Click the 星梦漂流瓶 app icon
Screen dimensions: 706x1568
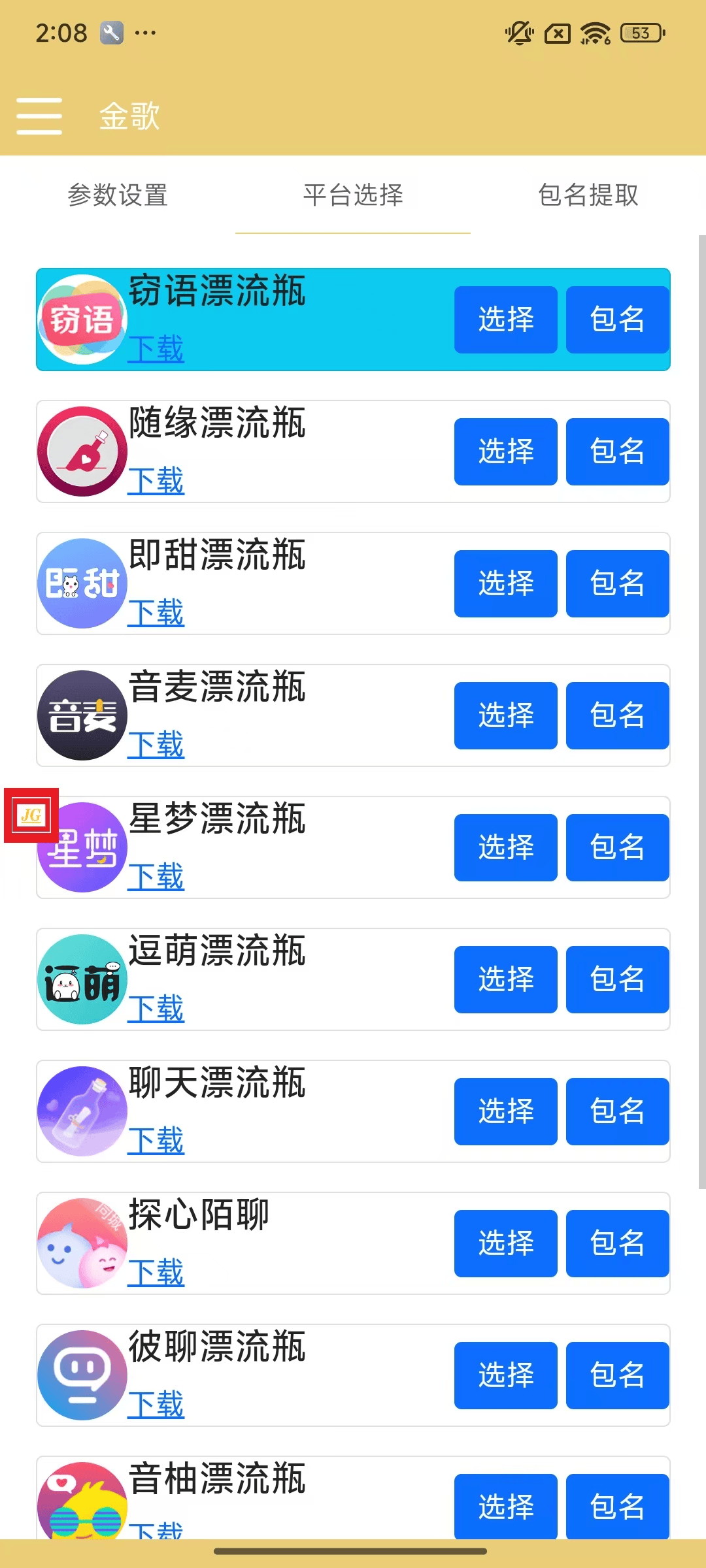[x=82, y=847]
